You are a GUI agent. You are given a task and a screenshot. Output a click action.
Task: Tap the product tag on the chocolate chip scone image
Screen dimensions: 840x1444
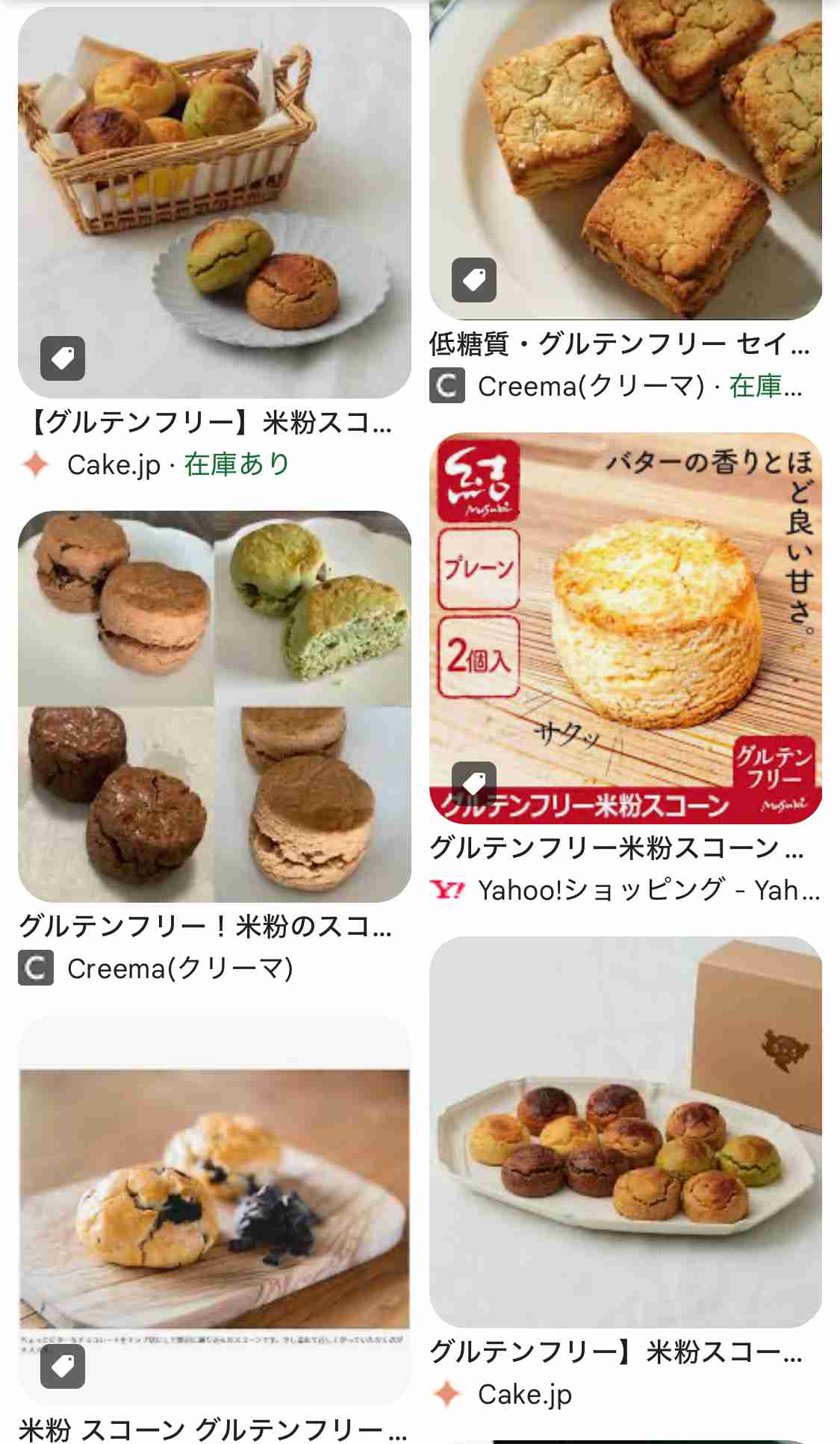click(63, 1366)
